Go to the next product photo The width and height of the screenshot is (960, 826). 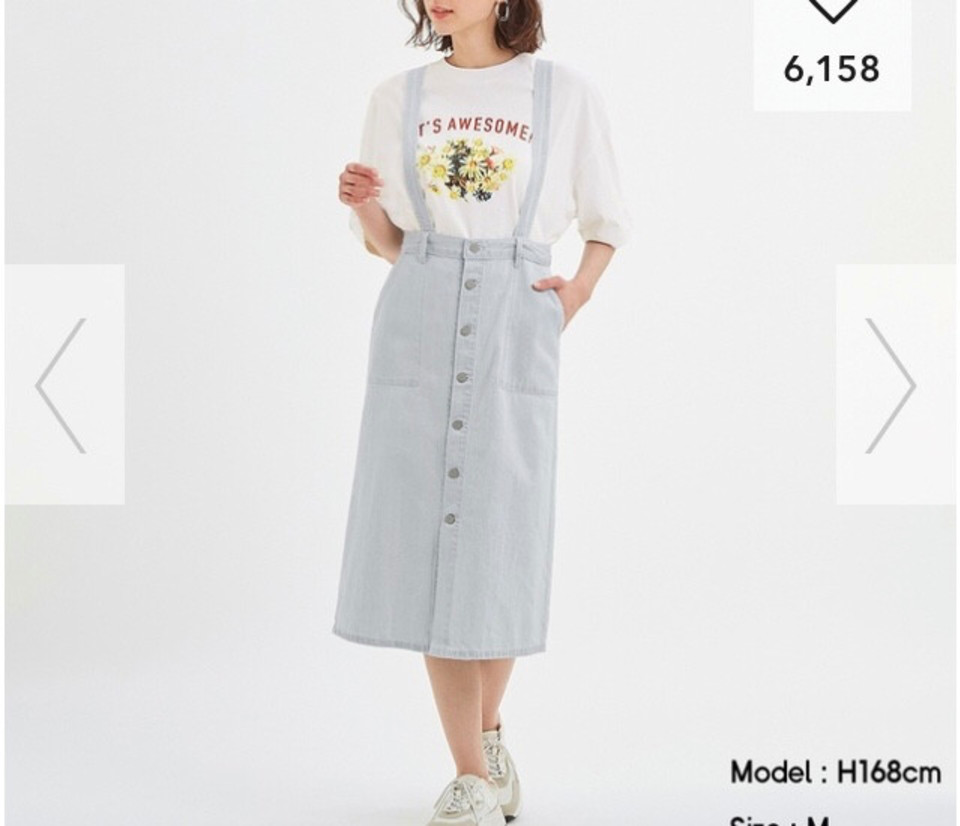[x=891, y=385]
